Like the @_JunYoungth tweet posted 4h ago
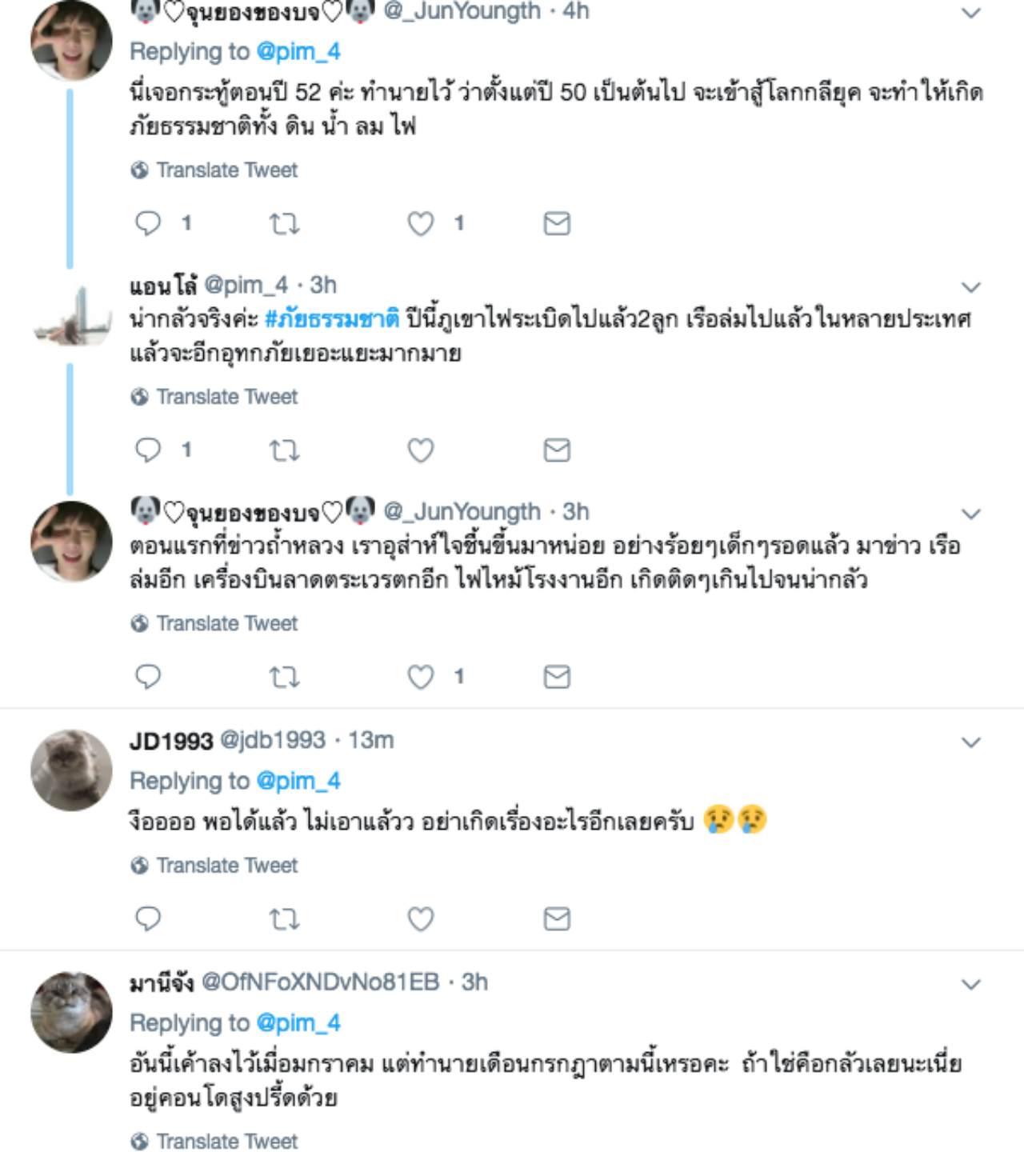This screenshot has width=1024, height=1176. 421,223
